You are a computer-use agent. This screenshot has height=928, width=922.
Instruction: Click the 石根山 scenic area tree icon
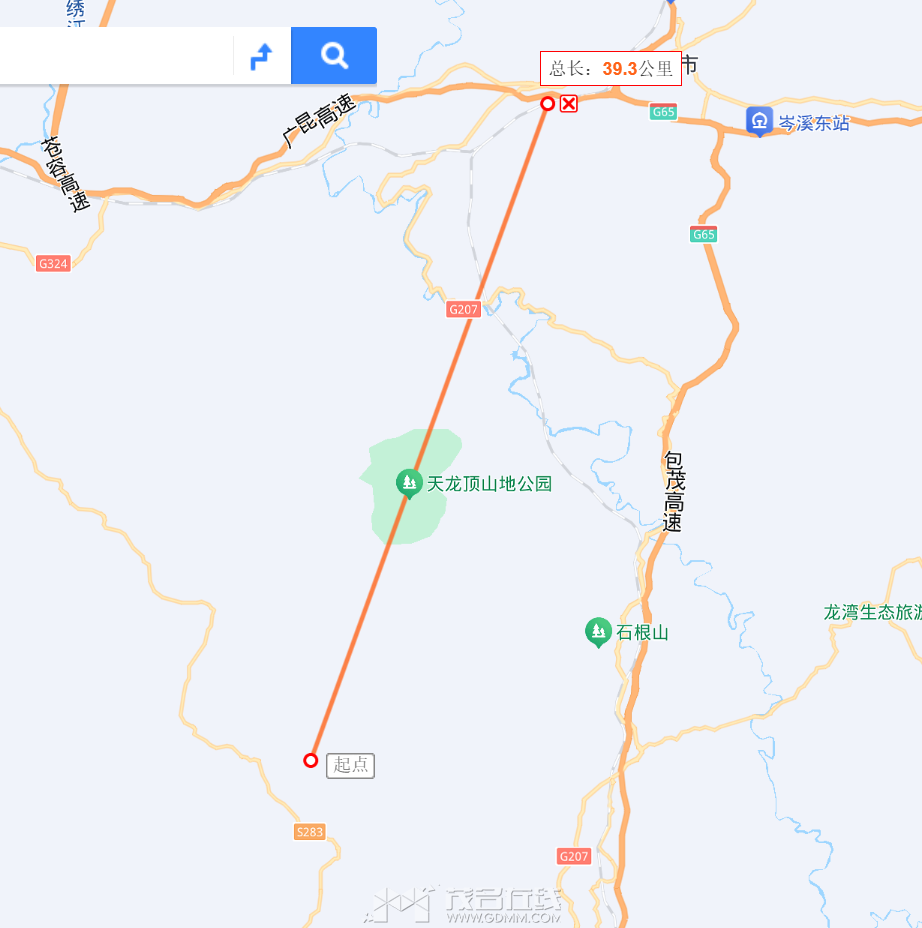[598, 632]
